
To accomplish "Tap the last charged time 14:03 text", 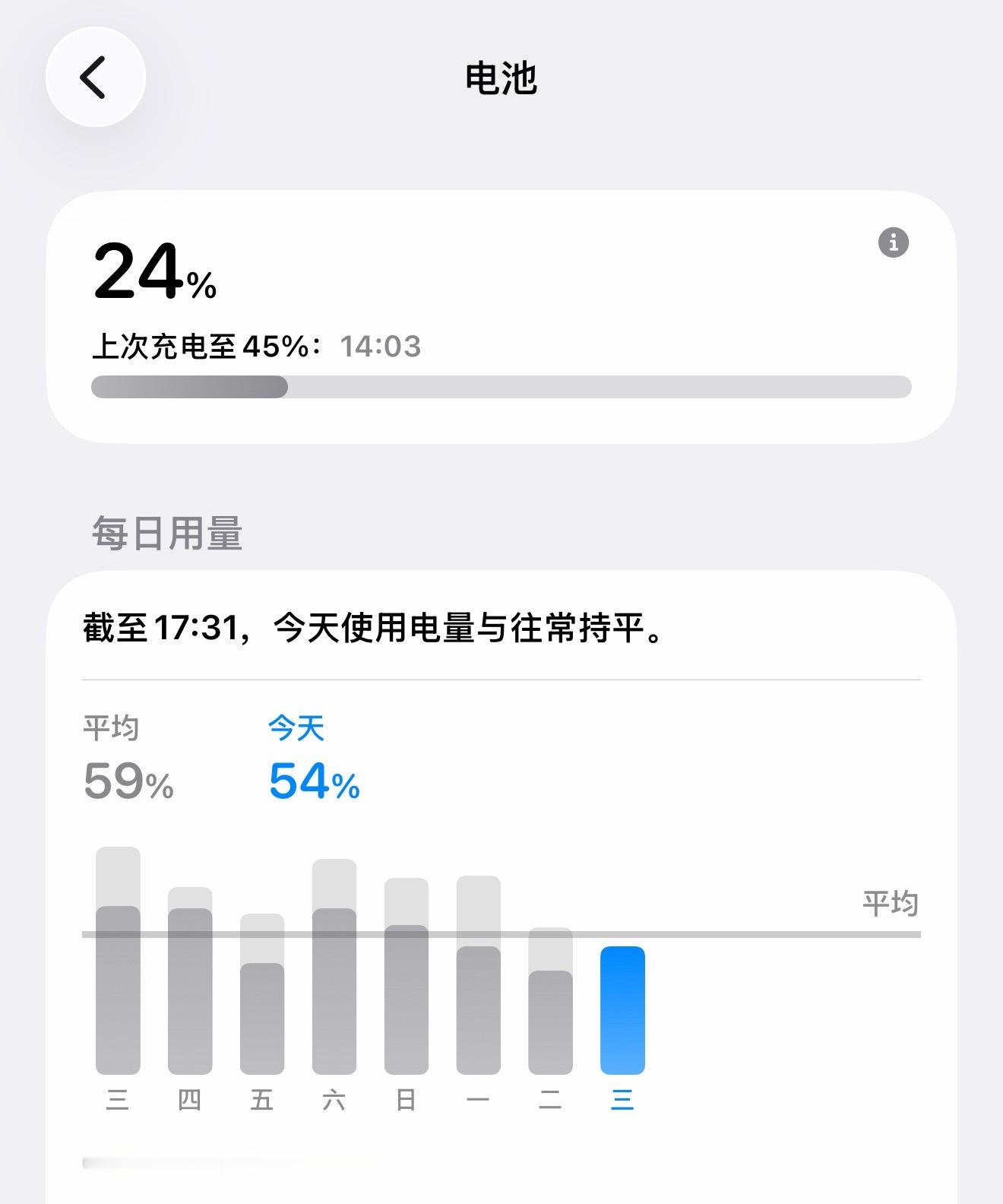I will [x=381, y=347].
